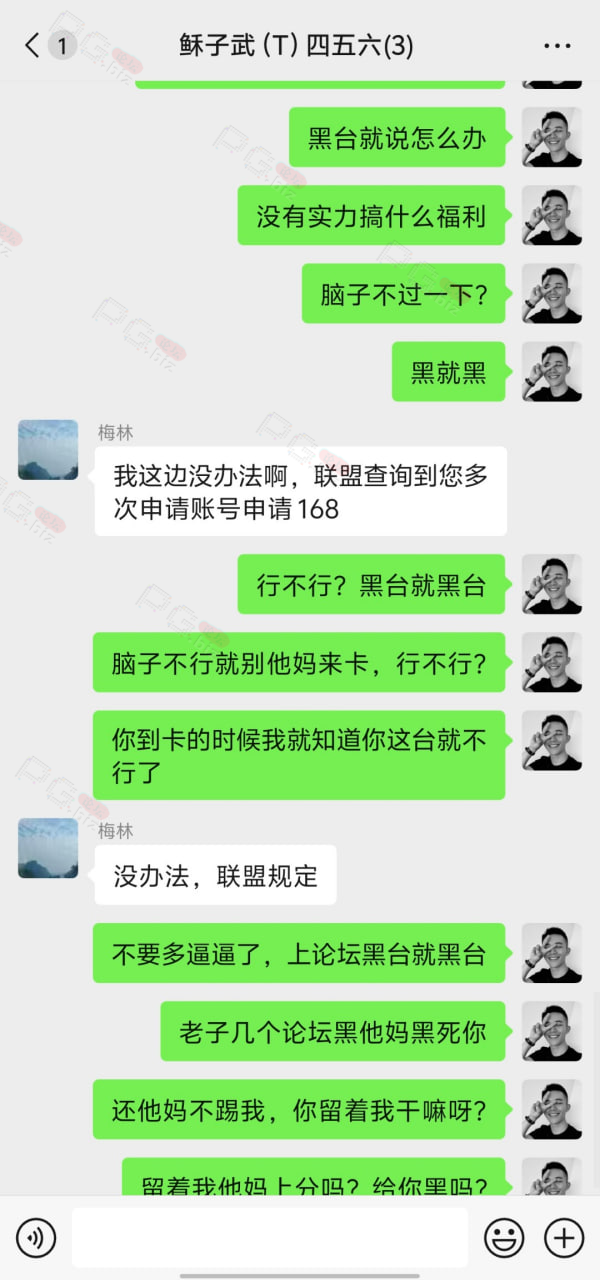Screen dimensions: 600x1280
Task: Focus the message text field
Action: tap(270, 1238)
